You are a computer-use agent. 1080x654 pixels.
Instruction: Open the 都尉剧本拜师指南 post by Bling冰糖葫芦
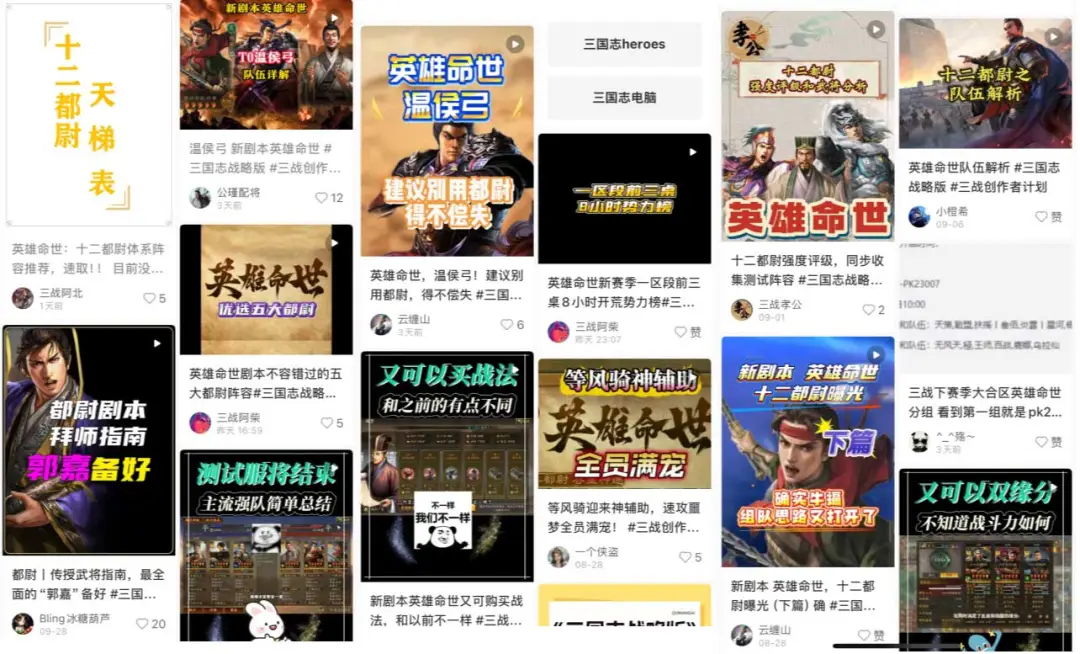(x=89, y=440)
